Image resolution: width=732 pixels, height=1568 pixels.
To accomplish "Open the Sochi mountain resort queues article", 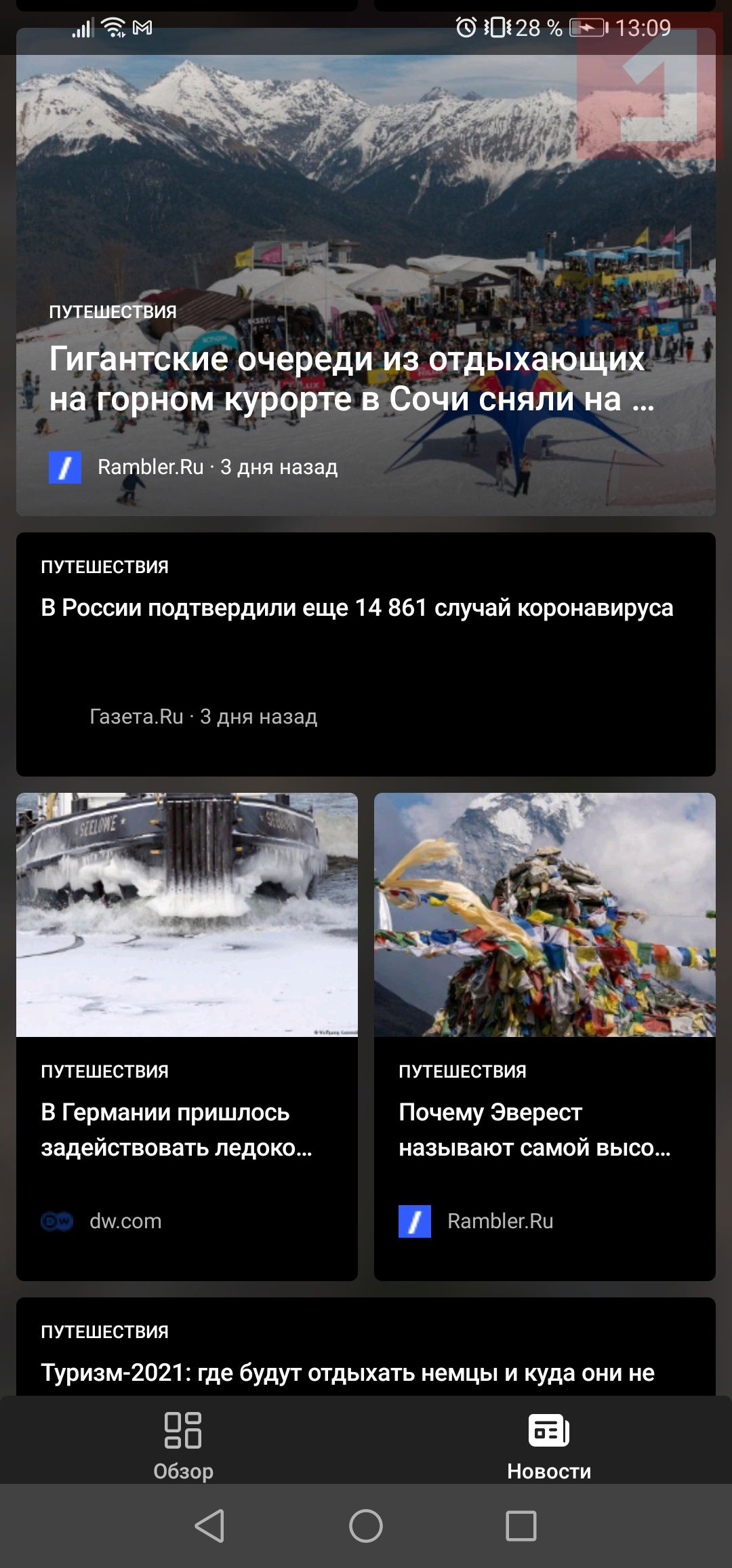I will [351, 378].
